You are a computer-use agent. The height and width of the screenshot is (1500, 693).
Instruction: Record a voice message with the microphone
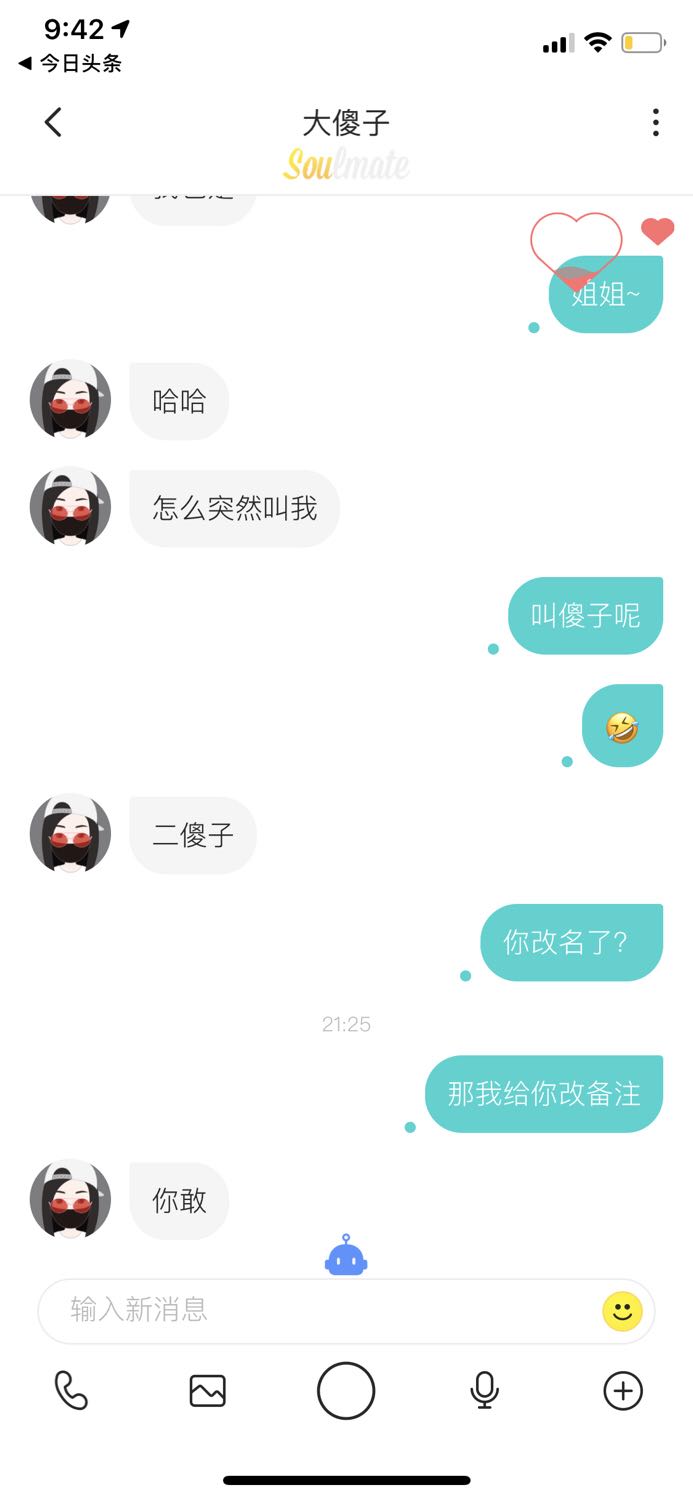point(485,1390)
